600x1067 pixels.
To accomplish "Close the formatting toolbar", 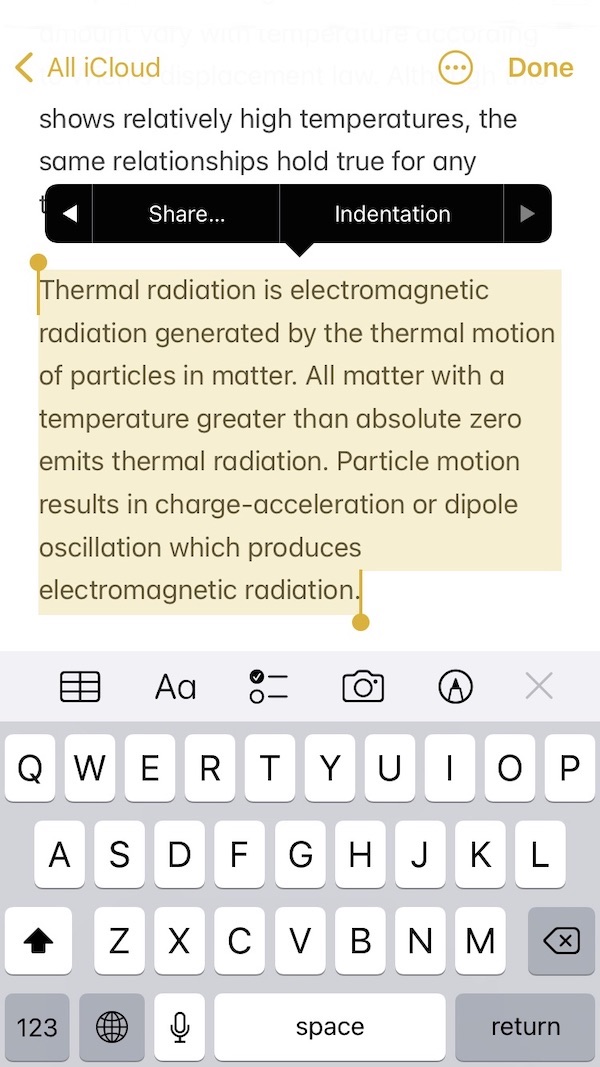I will pyautogui.click(x=539, y=686).
